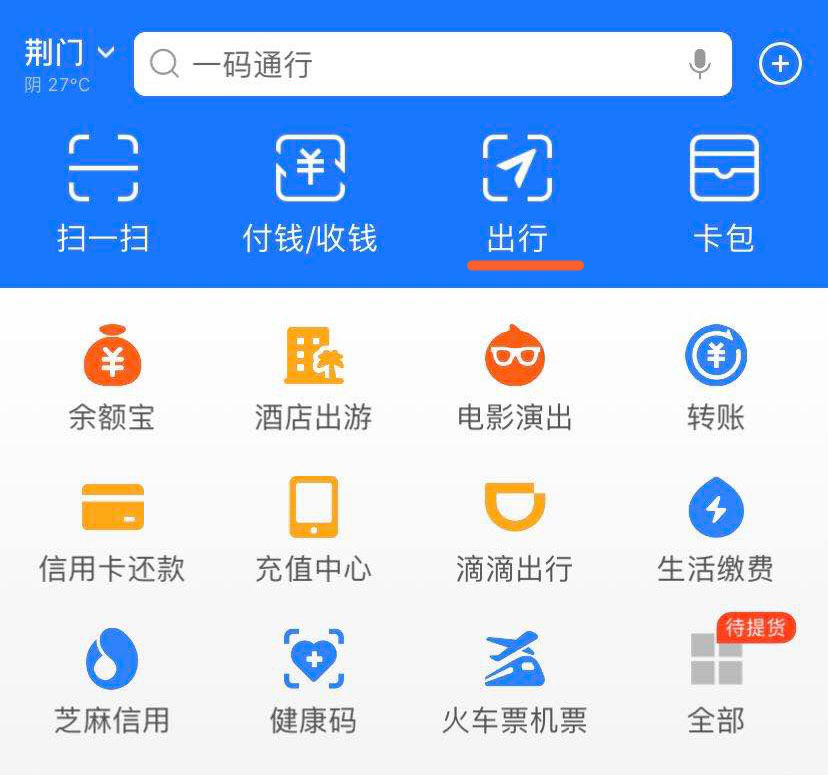Start voice search with microphone icon

[700, 64]
